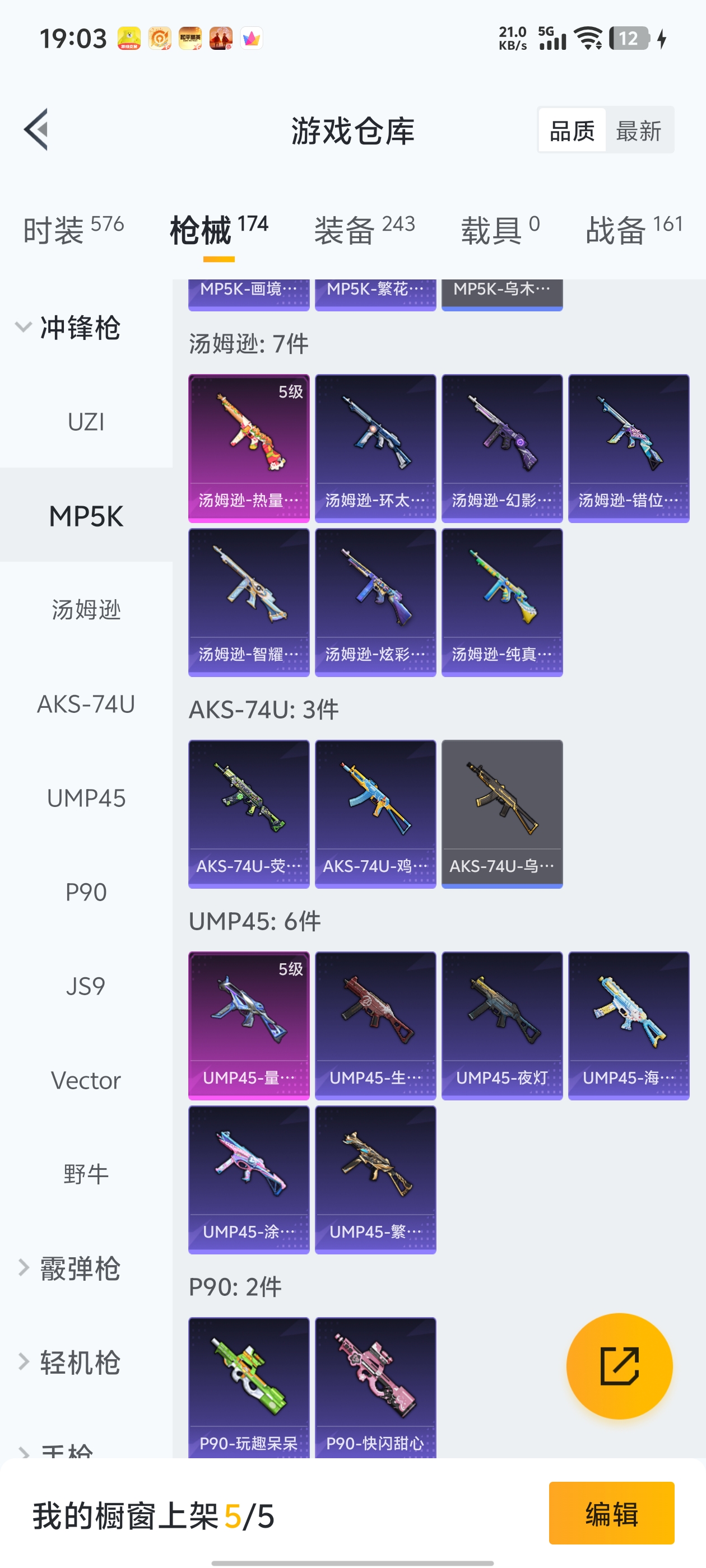Tap the yellow share floating button
Image resolution: width=706 pixels, height=1568 pixels.
point(620,1366)
